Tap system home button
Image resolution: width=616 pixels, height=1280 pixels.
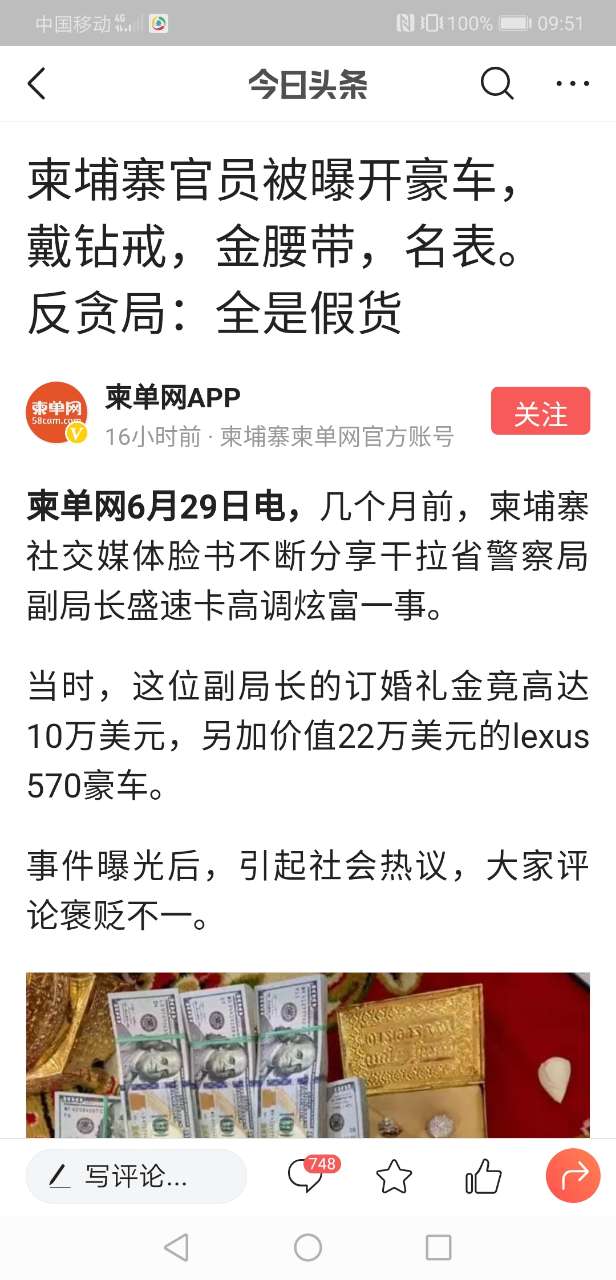[308, 1247]
